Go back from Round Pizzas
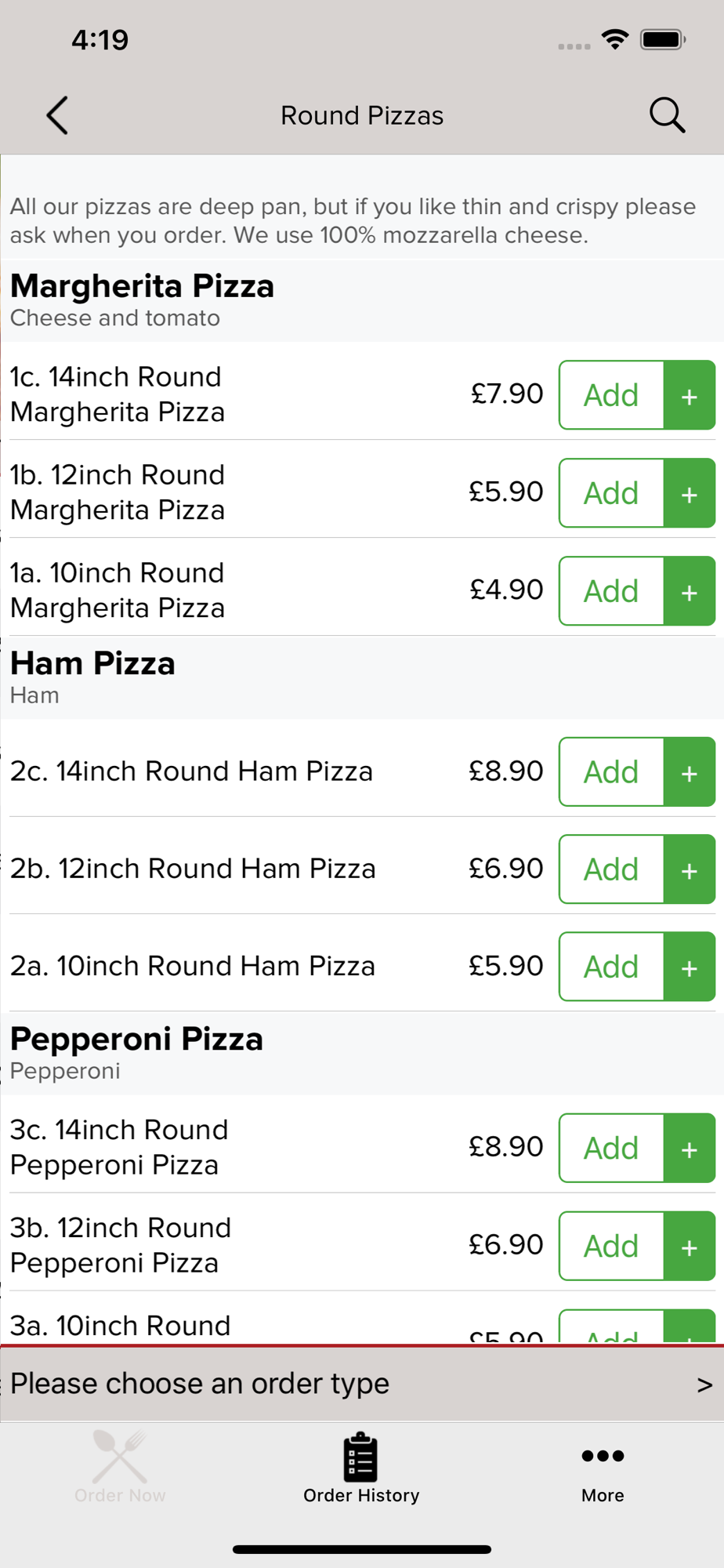This screenshot has width=724, height=1568. point(57,116)
